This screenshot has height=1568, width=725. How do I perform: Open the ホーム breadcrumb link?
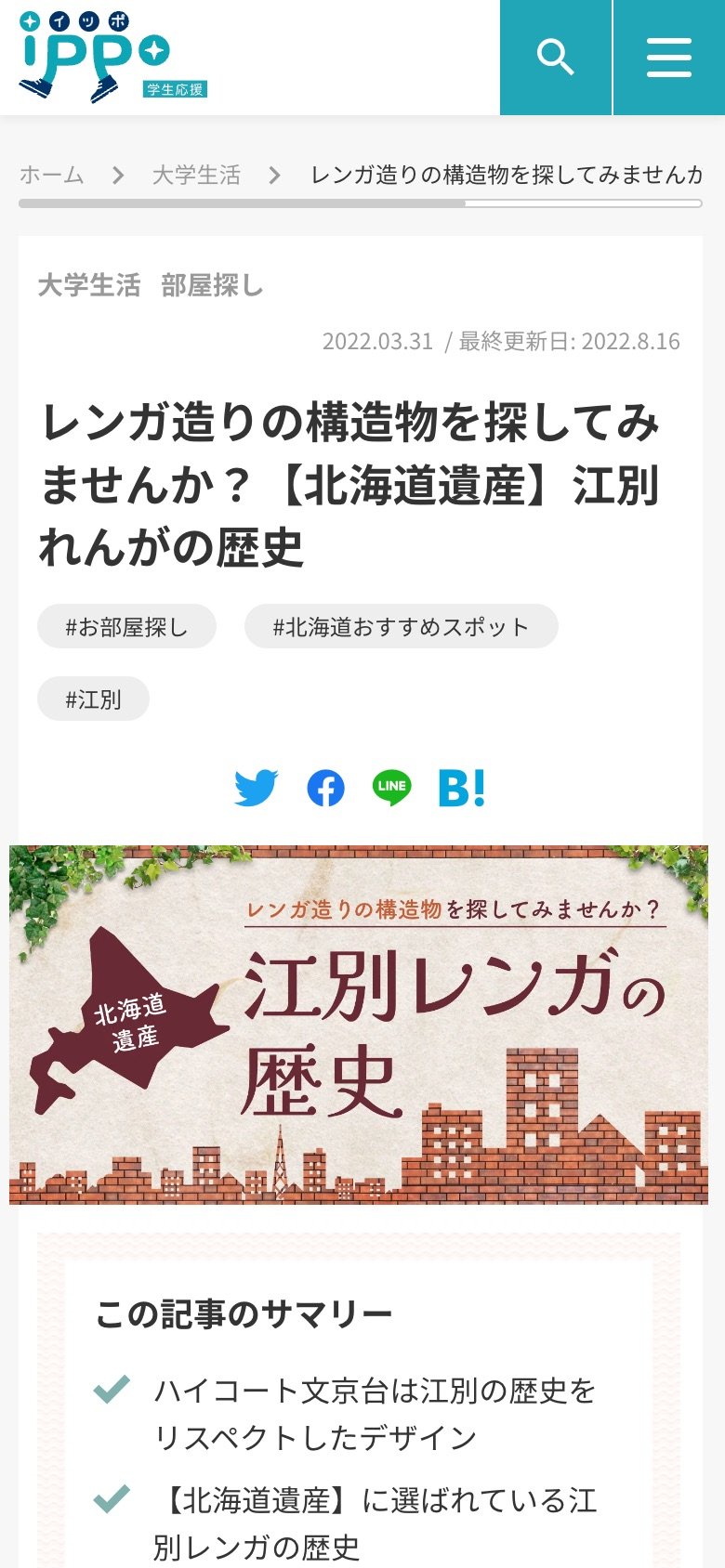pyautogui.click(x=52, y=175)
